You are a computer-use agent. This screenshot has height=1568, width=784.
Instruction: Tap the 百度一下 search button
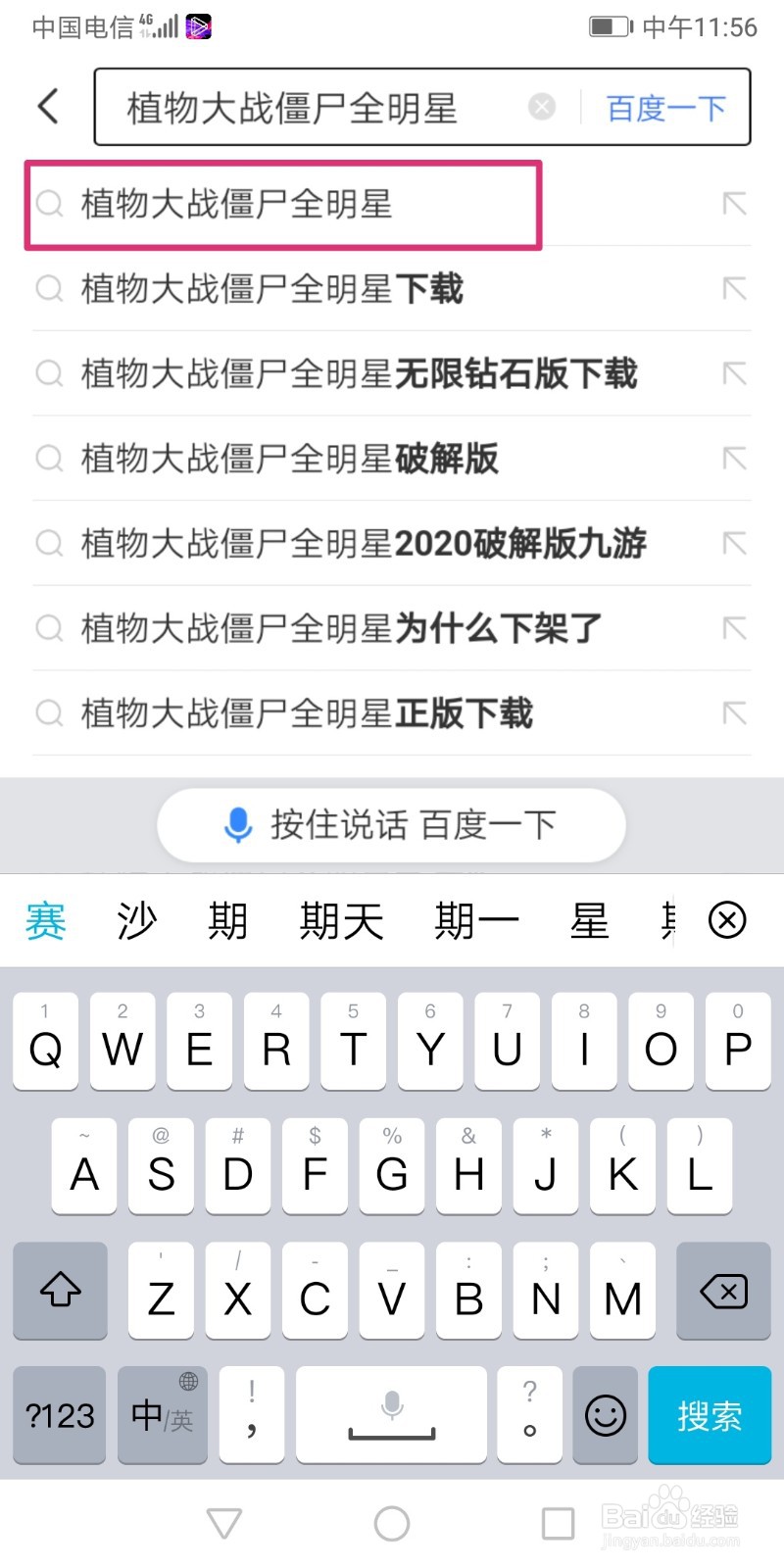[665, 108]
